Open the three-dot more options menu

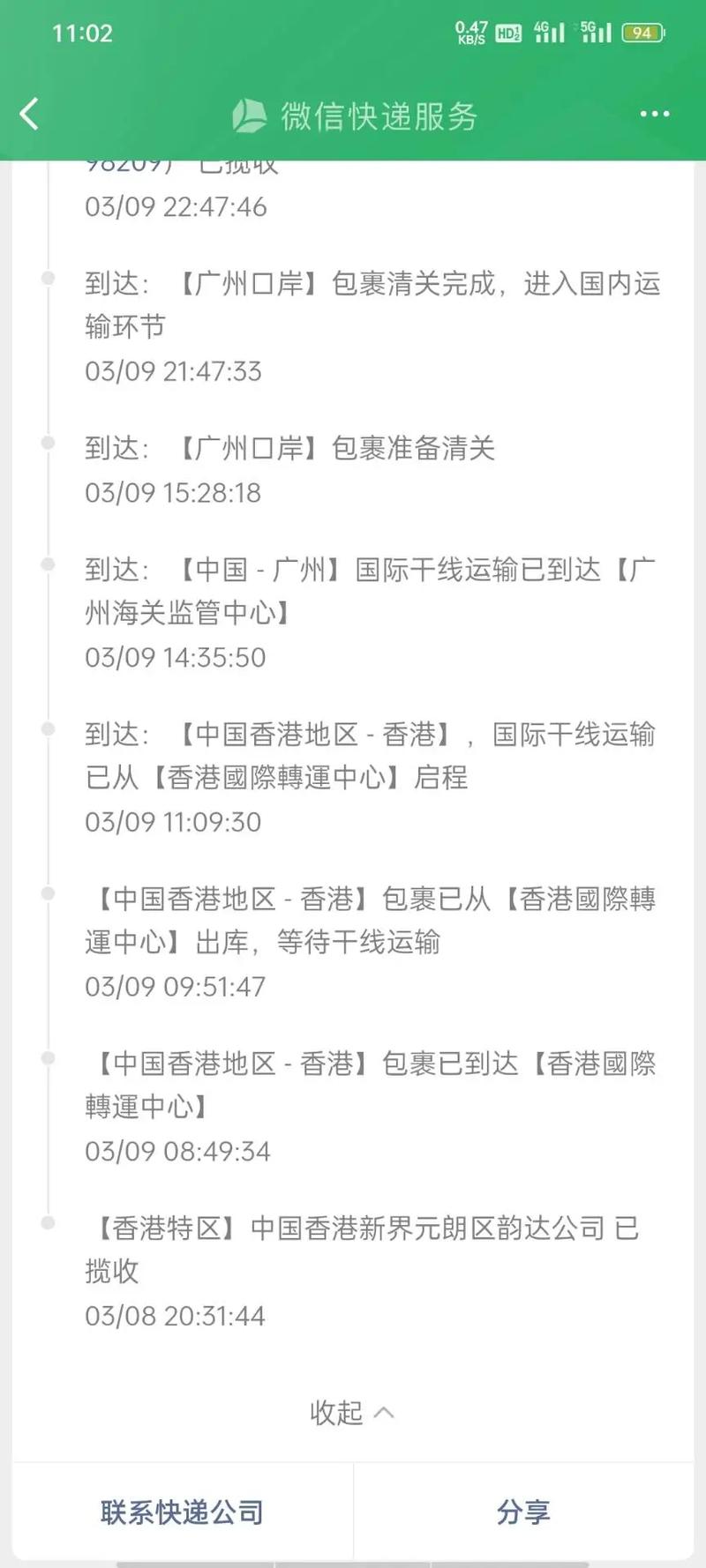pyautogui.click(x=653, y=113)
